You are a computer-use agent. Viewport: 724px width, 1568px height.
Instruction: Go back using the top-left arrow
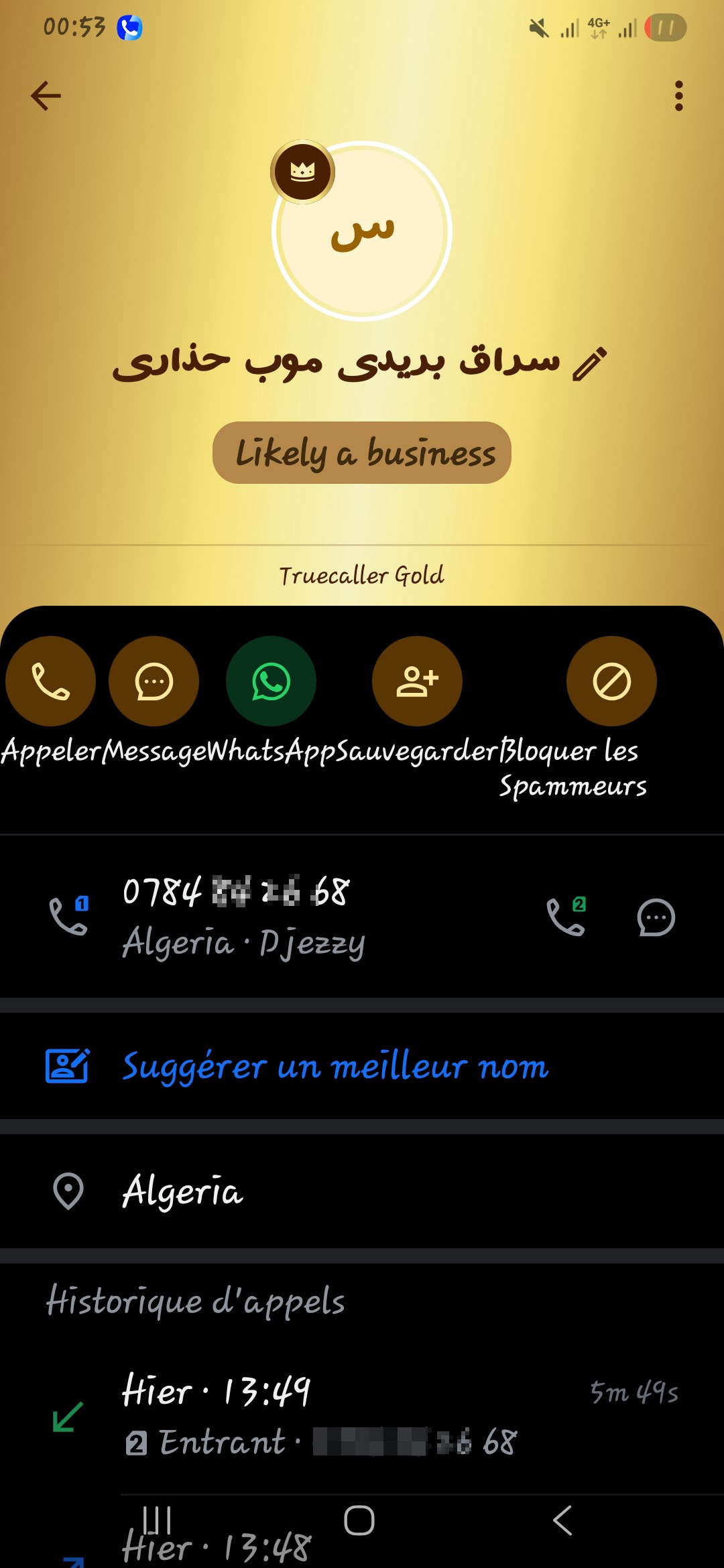tap(46, 96)
